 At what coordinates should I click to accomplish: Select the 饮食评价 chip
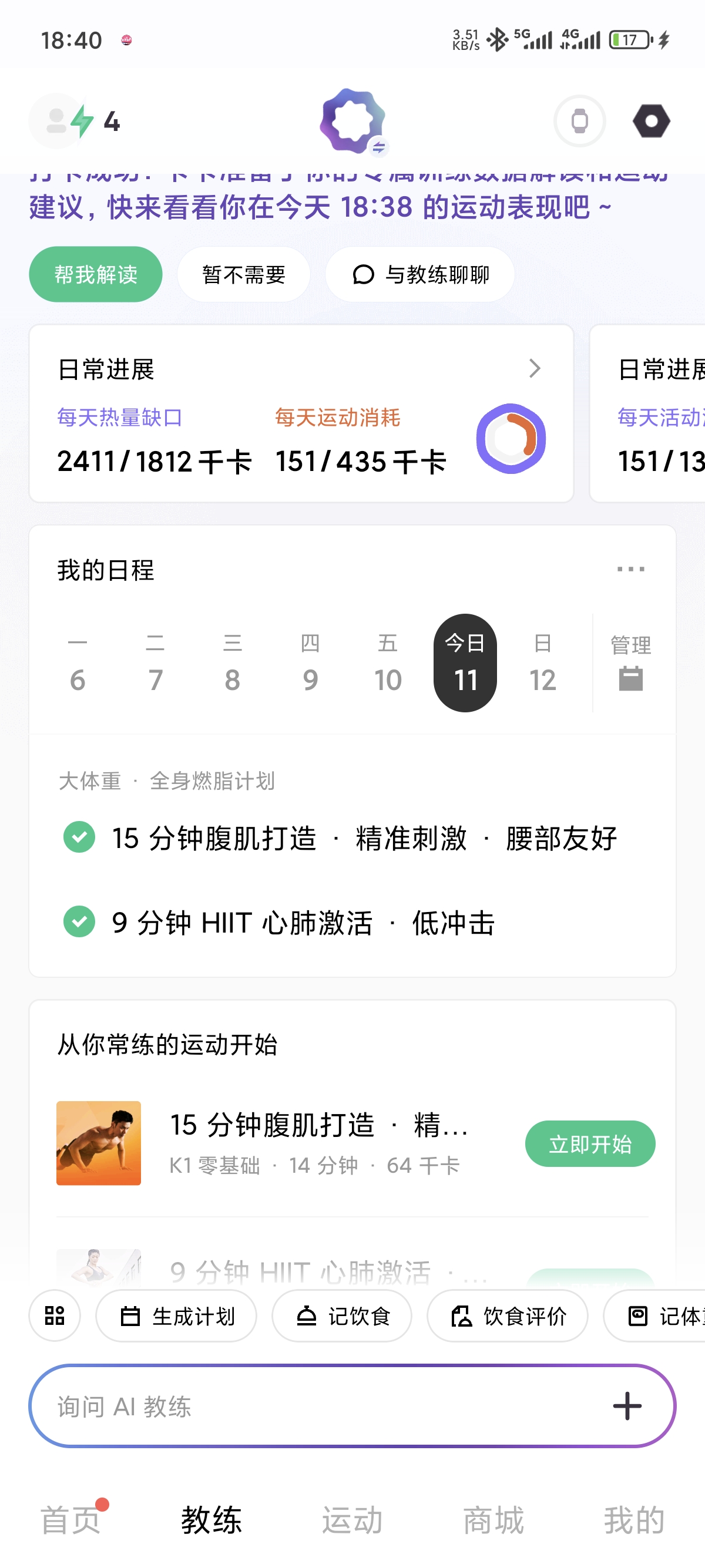[507, 1316]
